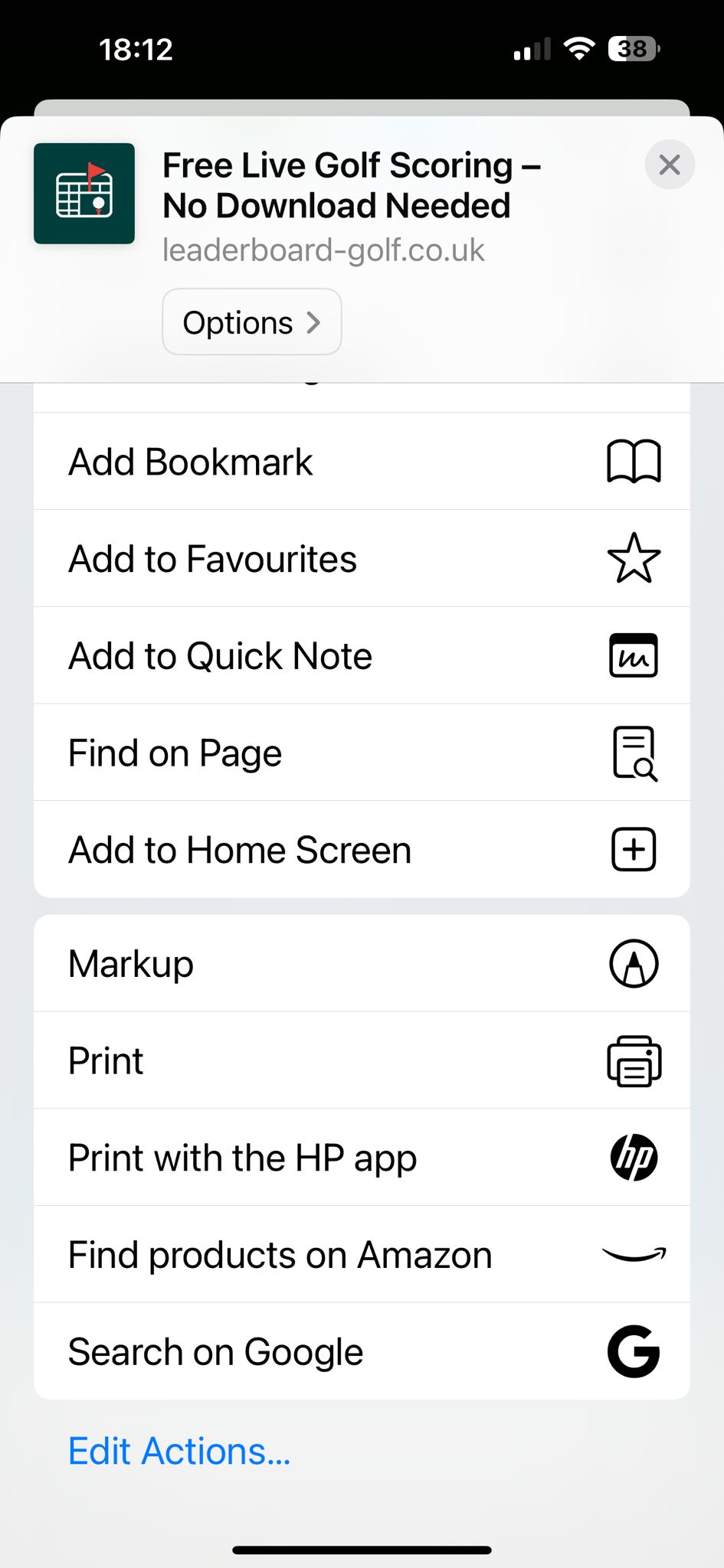This screenshot has width=724, height=1568.
Task: Tap Add to Home Screen
Action: coord(362,850)
